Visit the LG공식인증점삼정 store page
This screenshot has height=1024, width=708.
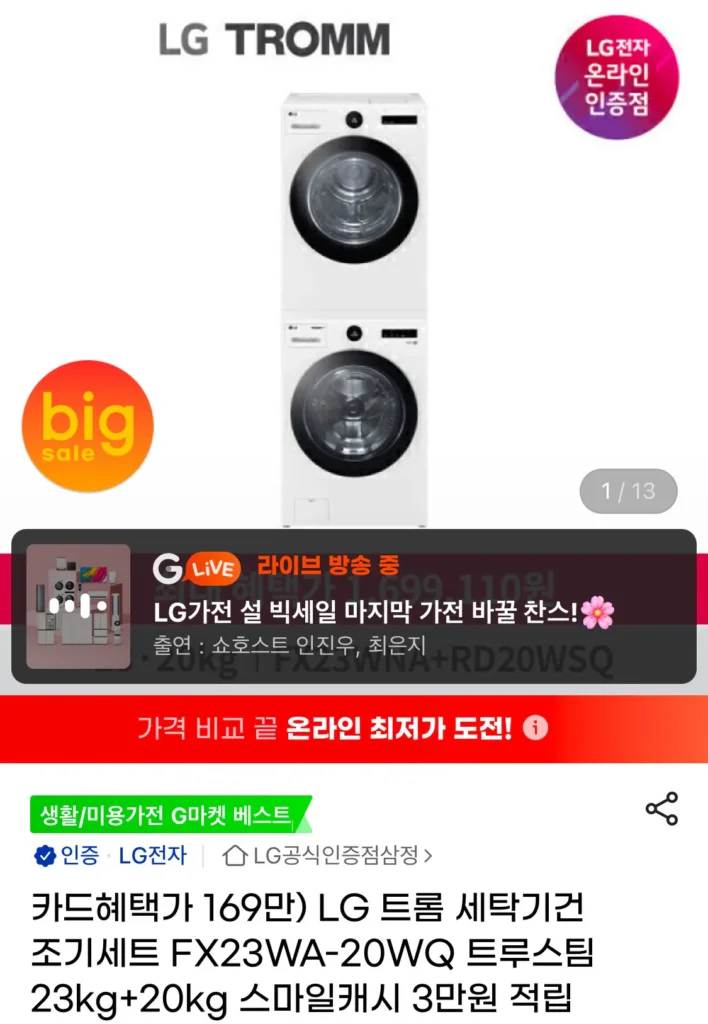[x=328, y=856]
